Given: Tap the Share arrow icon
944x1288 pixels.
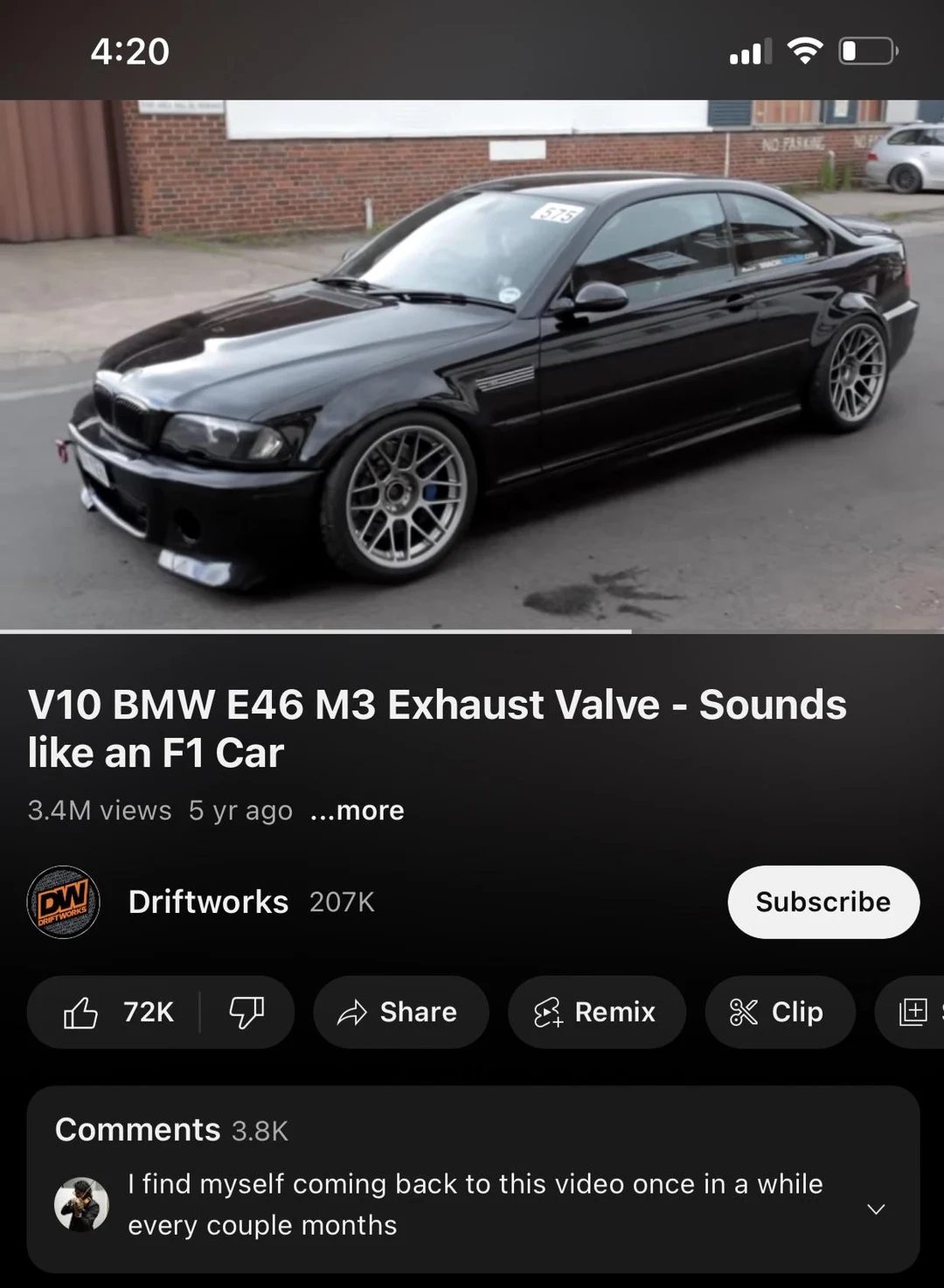Looking at the screenshot, I should click(x=354, y=1012).
